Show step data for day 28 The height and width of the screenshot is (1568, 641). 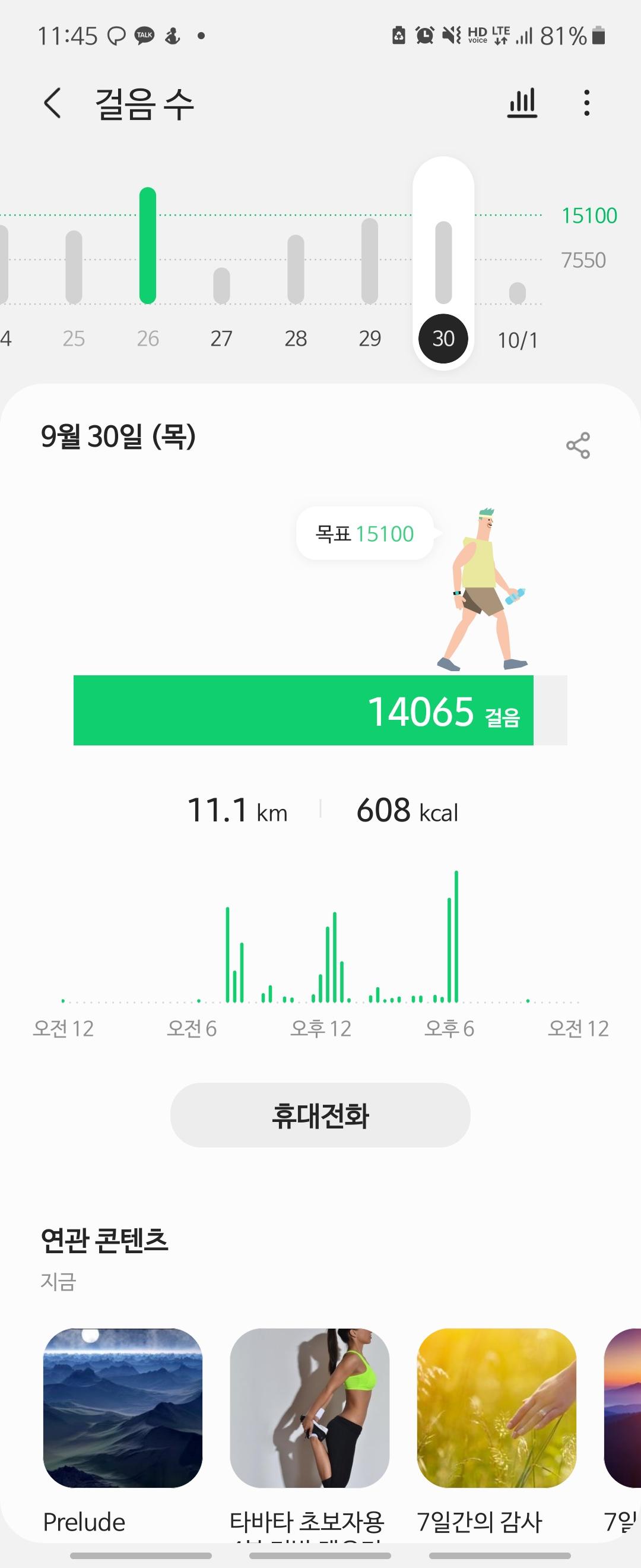coord(296,270)
